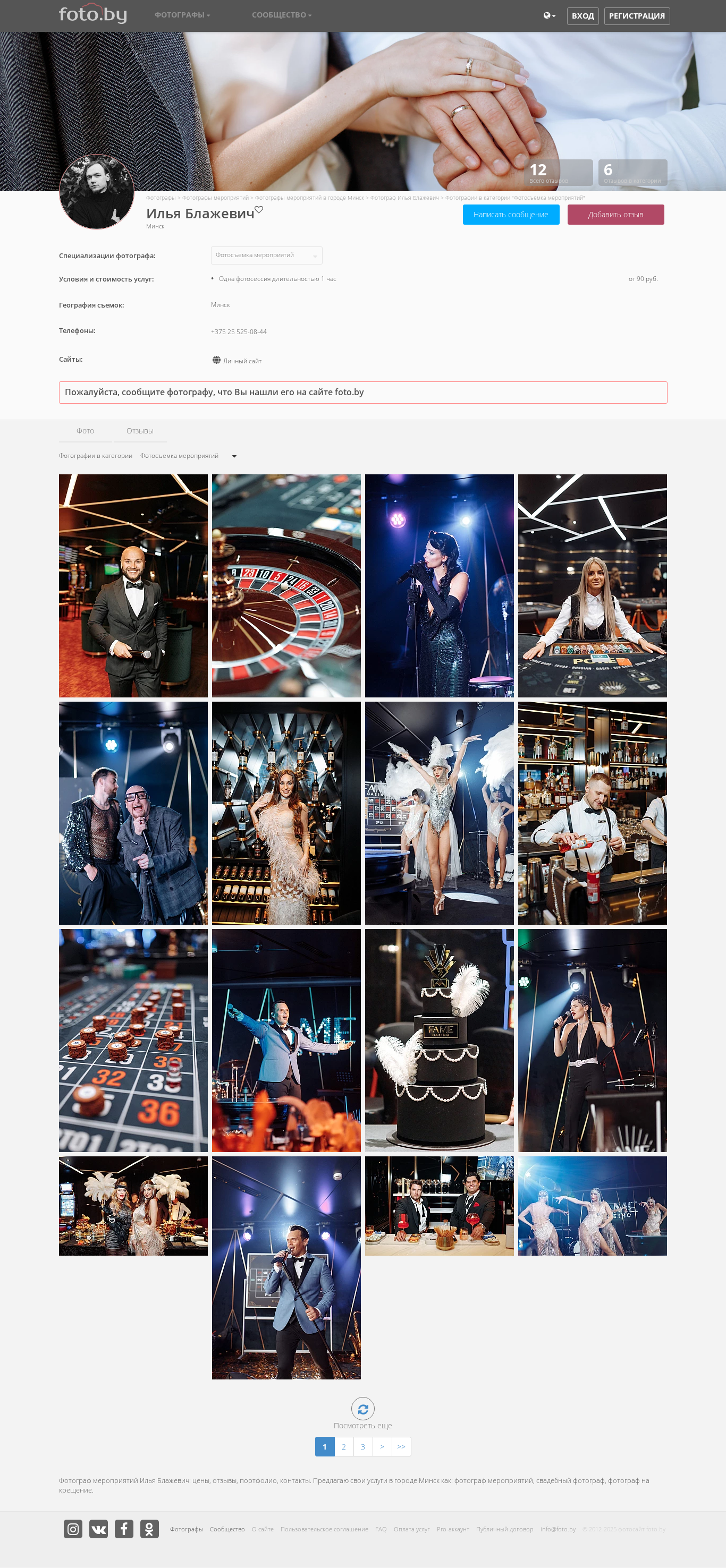Switch to the Отзывы tab
The height and width of the screenshot is (1568, 726).
pos(140,431)
